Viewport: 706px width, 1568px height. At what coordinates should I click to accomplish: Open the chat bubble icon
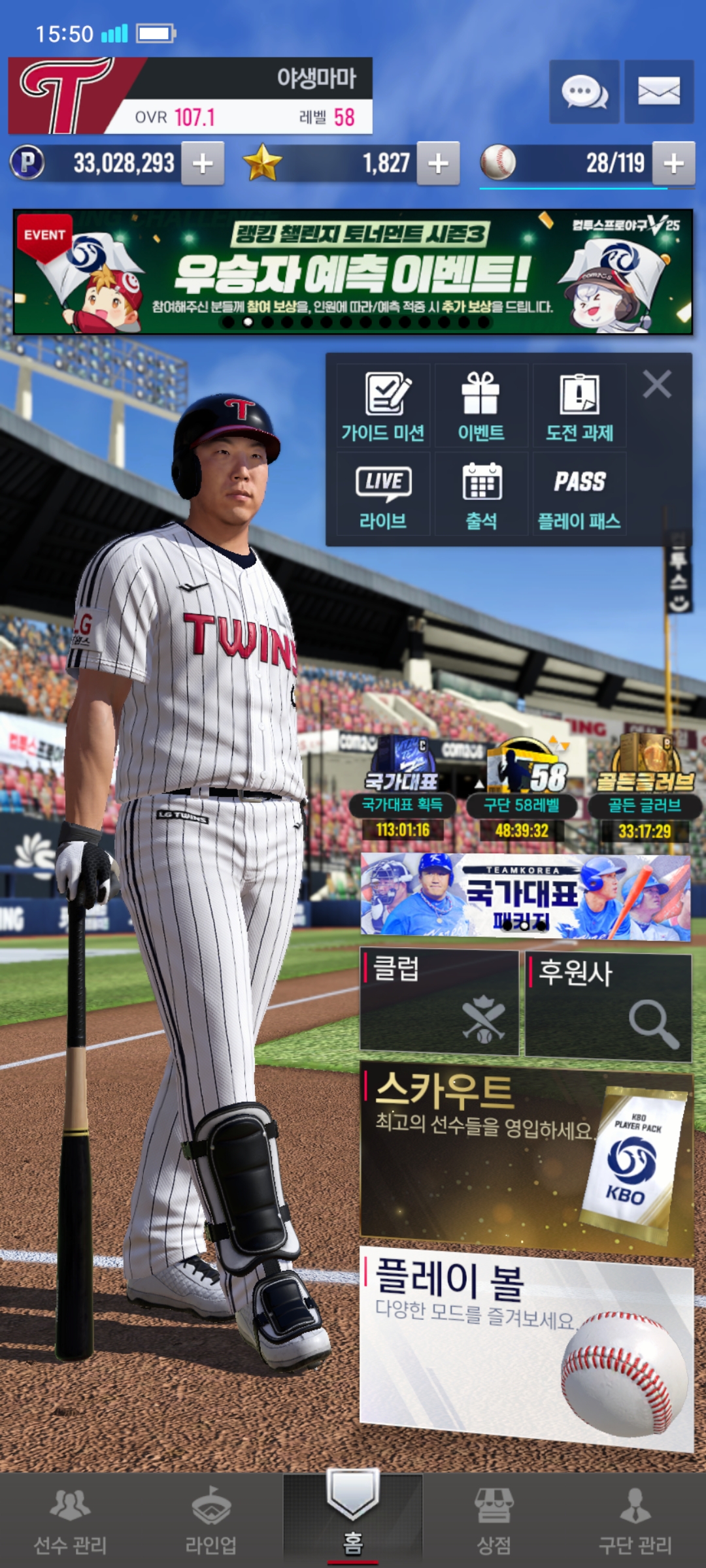(584, 91)
